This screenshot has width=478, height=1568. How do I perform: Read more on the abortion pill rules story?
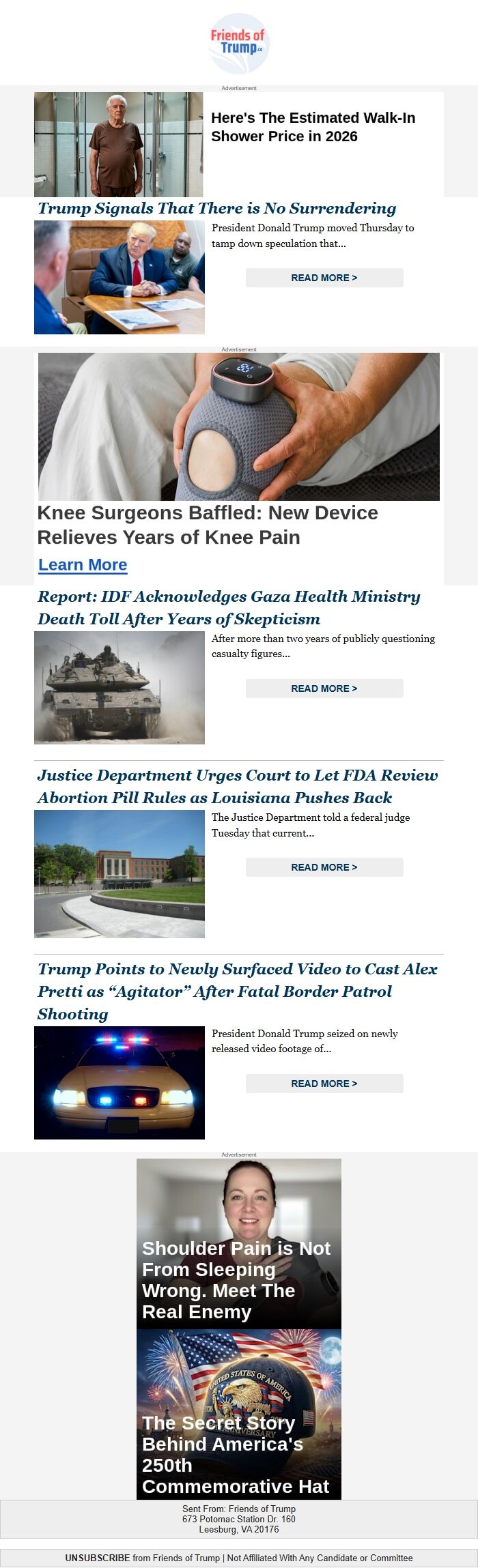pyautogui.click(x=324, y=867)
